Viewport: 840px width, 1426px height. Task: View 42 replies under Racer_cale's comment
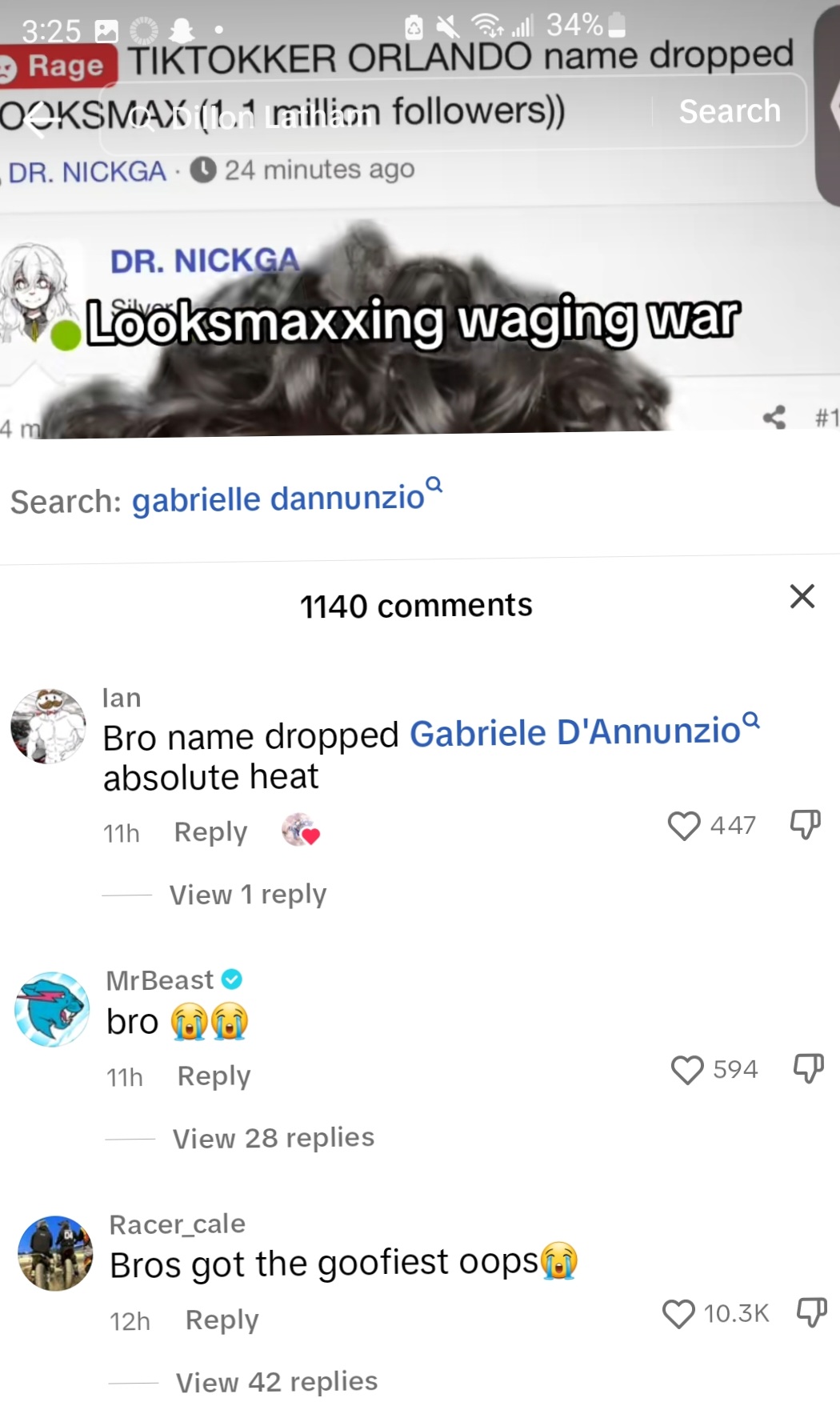click(276, 1382)
